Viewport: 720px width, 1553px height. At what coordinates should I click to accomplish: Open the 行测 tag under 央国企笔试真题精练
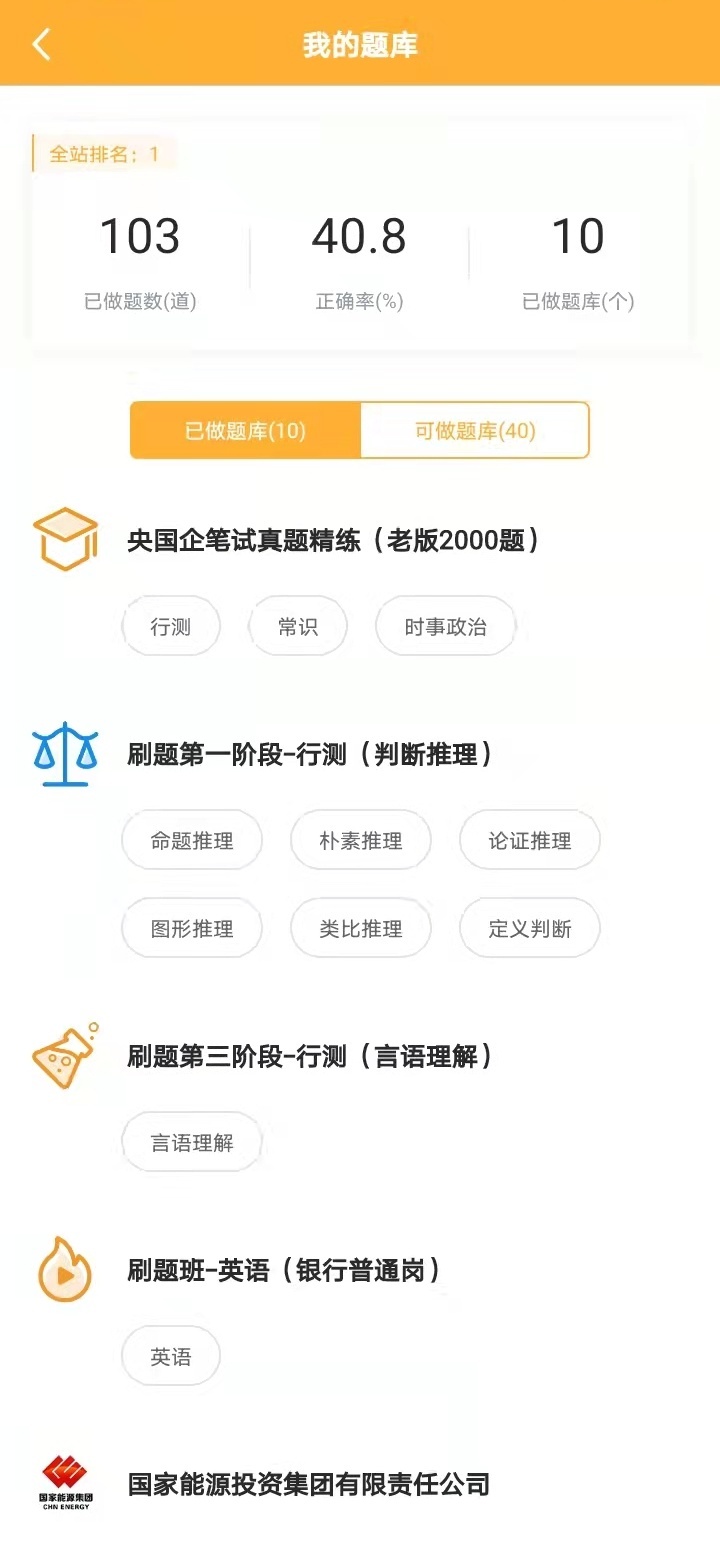[x=170, y=625]
